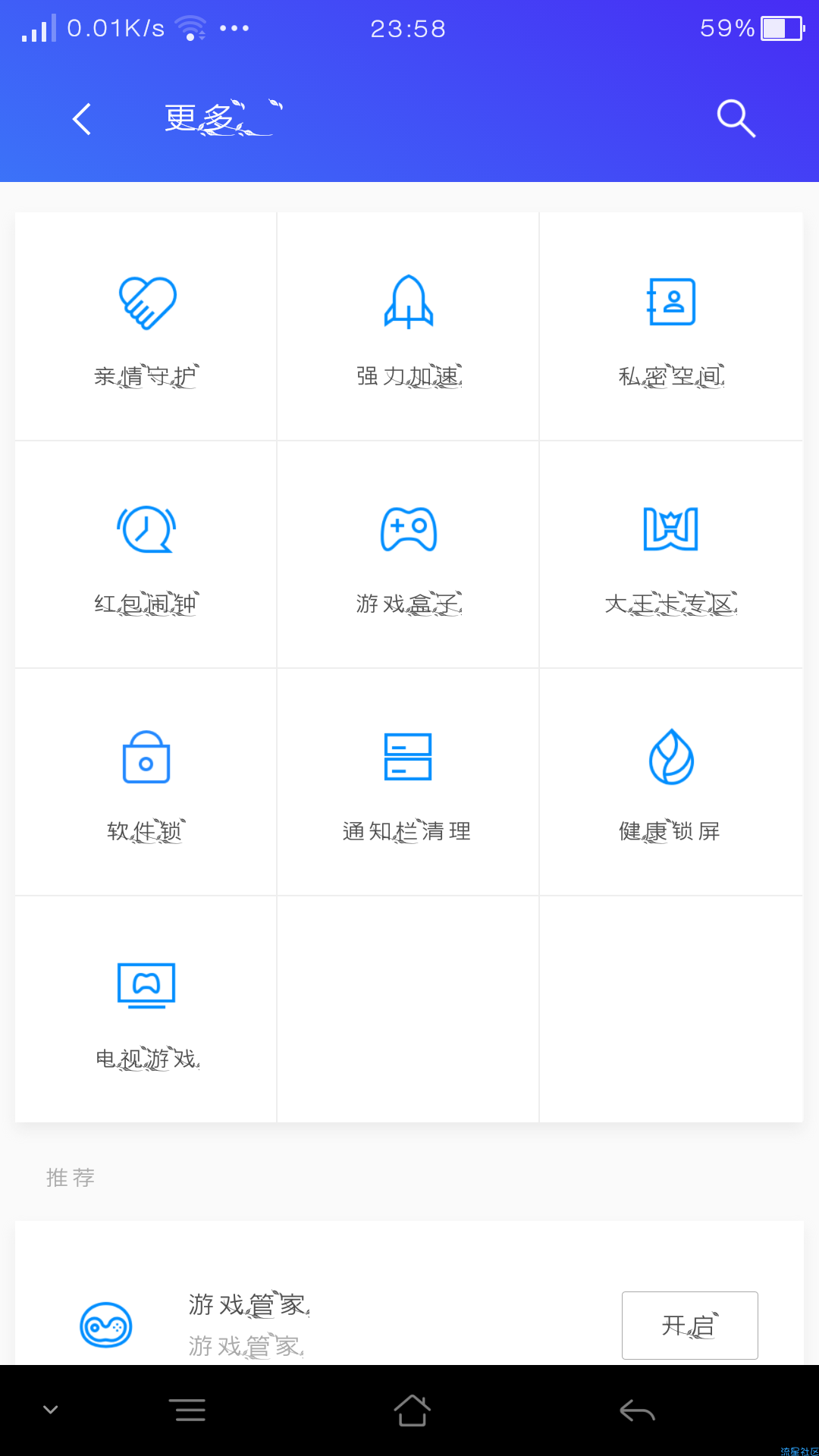Go to the system home screen
The width and height of the screenshot is (819, 1456).
click(412, 1410)
